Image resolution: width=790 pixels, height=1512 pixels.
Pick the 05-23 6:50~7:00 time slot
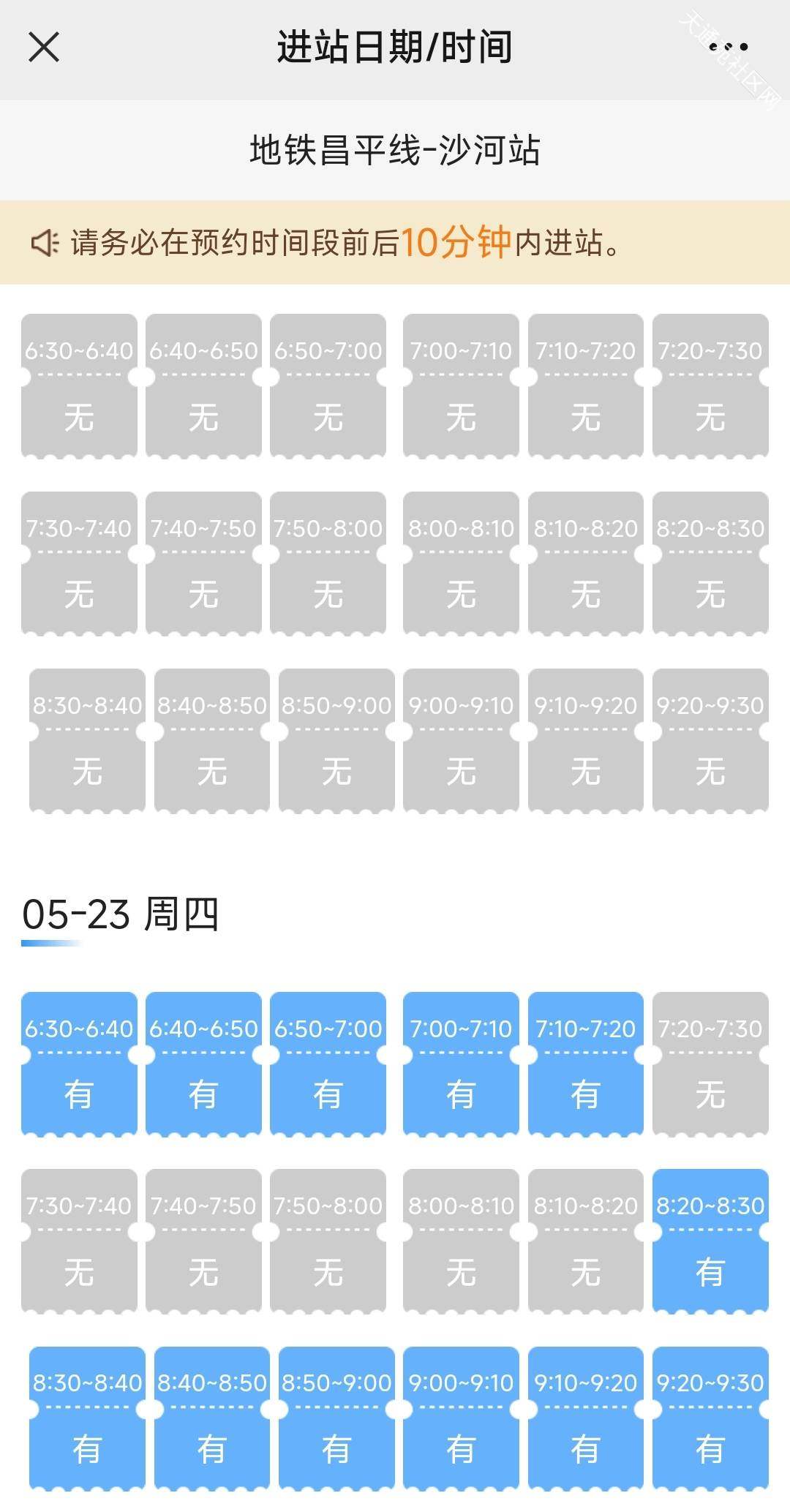(328, 1063)
